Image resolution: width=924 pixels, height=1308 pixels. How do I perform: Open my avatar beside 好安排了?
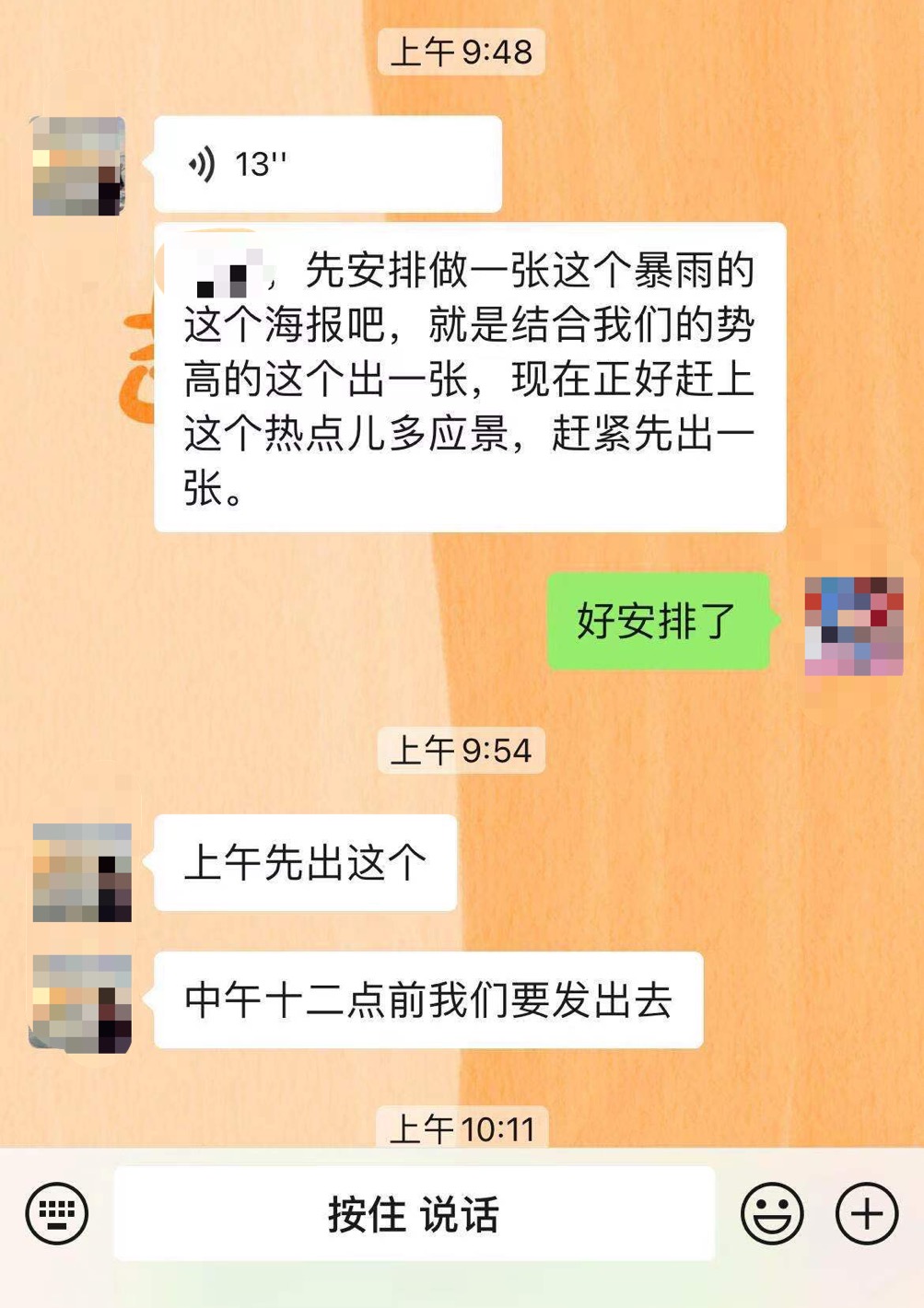pyautogui.click(x=853, y=626)
